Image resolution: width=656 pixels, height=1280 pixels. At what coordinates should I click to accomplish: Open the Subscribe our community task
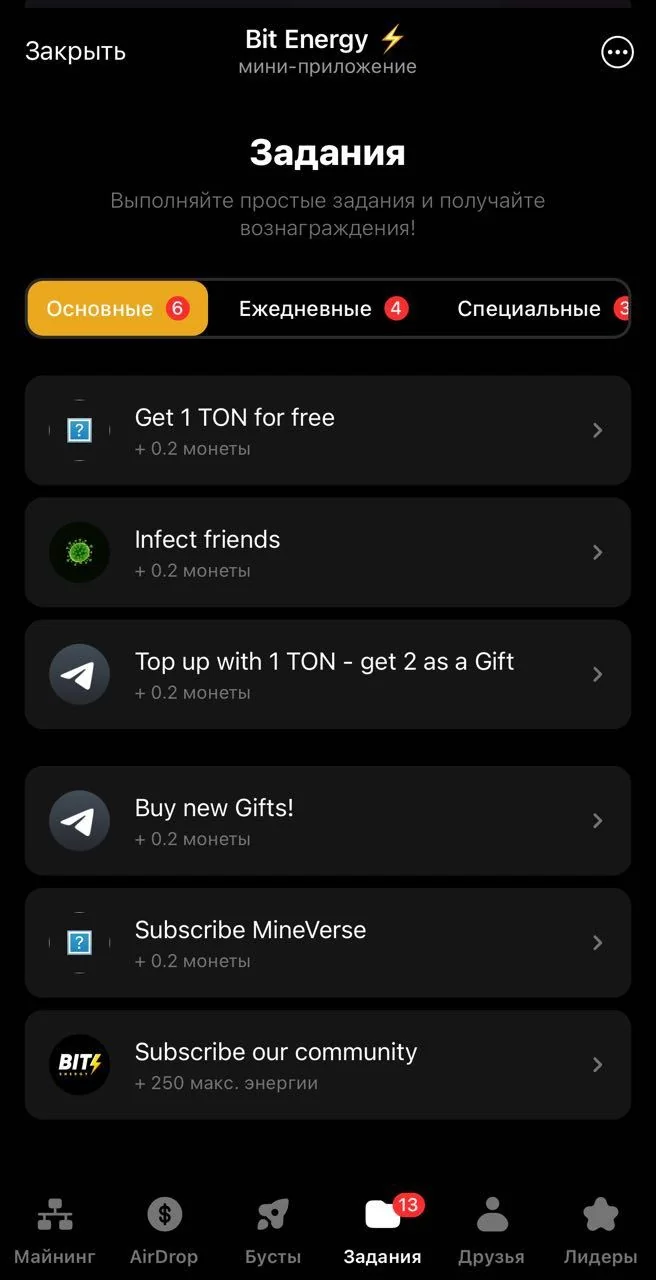click(328, 1064)
